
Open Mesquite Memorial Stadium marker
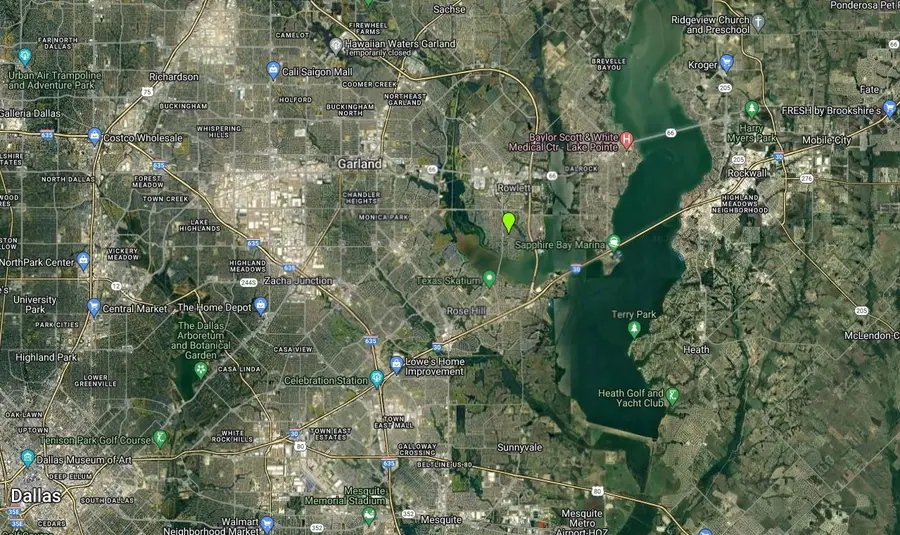point(369,515)
